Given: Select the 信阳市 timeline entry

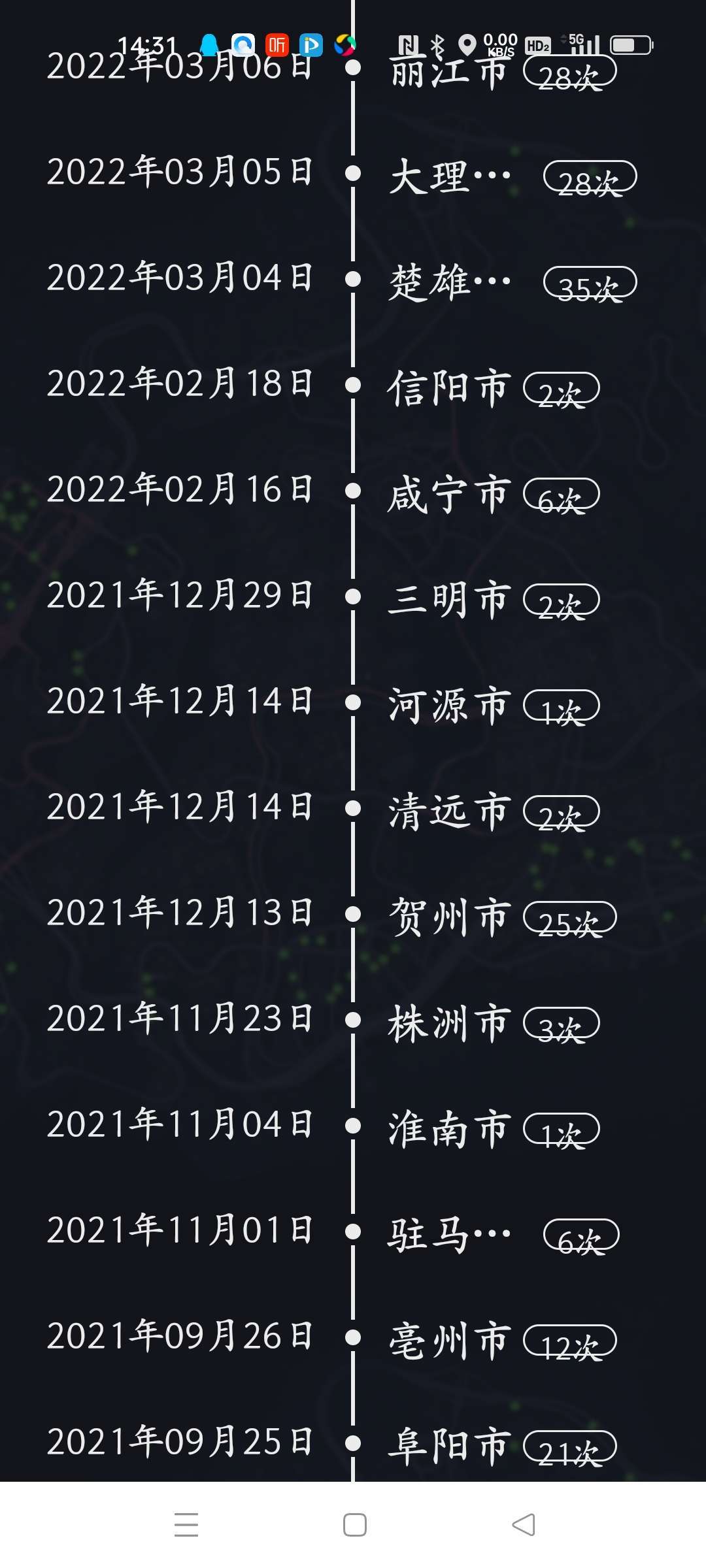Looking at the screenshot, I should [448, 388].
